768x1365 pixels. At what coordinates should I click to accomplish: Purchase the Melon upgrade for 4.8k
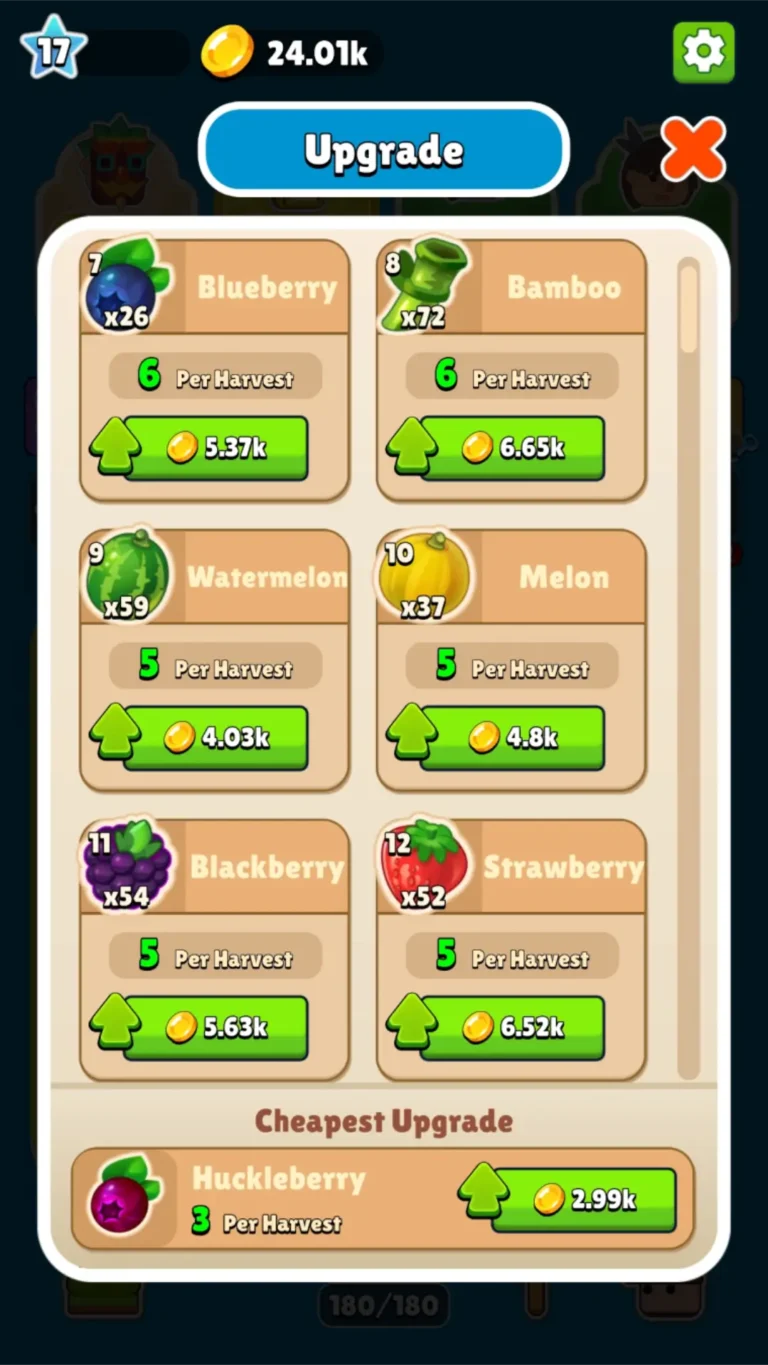click(x=511, y=738)
